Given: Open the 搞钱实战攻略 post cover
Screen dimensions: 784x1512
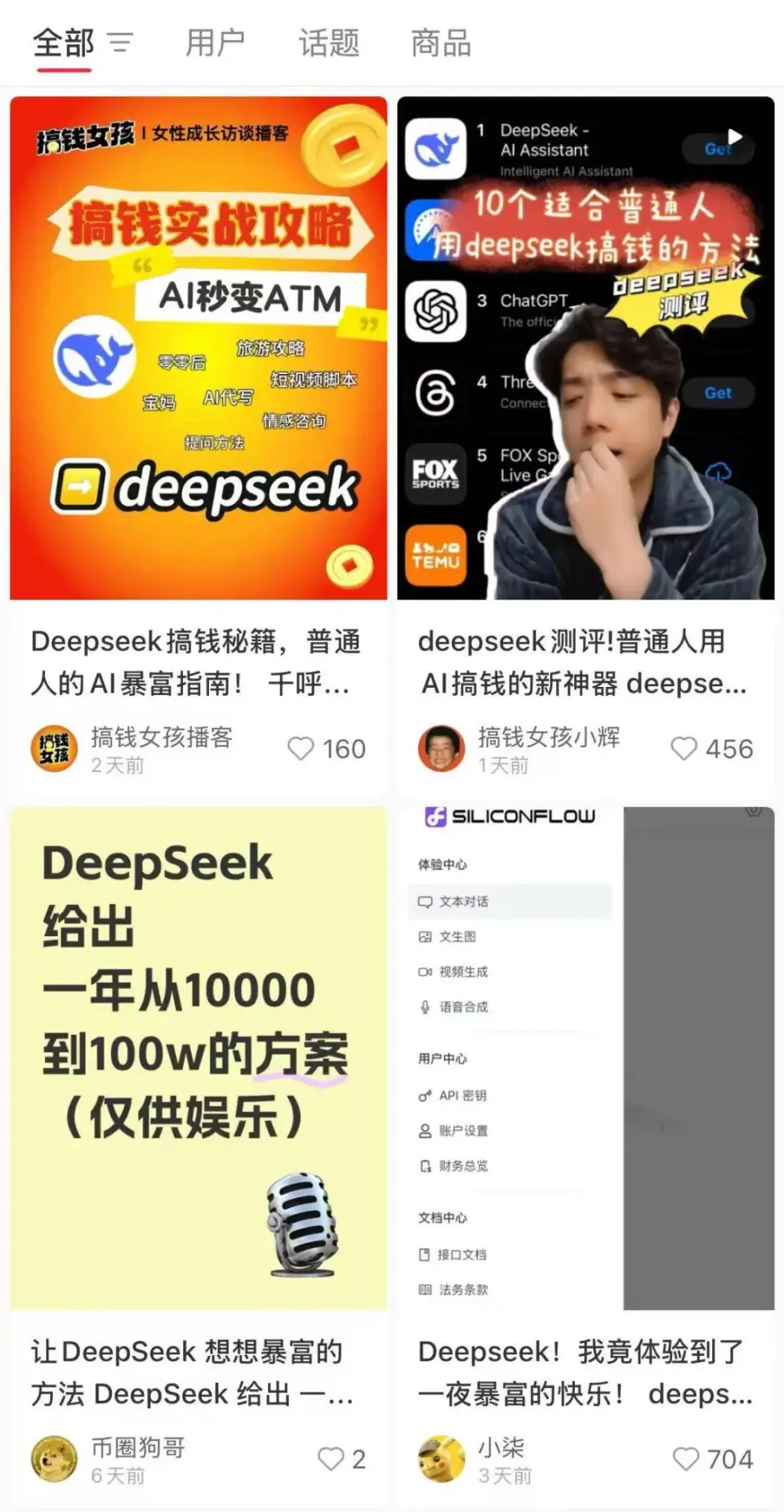Looking at the screenshot, I should tap(198, 349).
